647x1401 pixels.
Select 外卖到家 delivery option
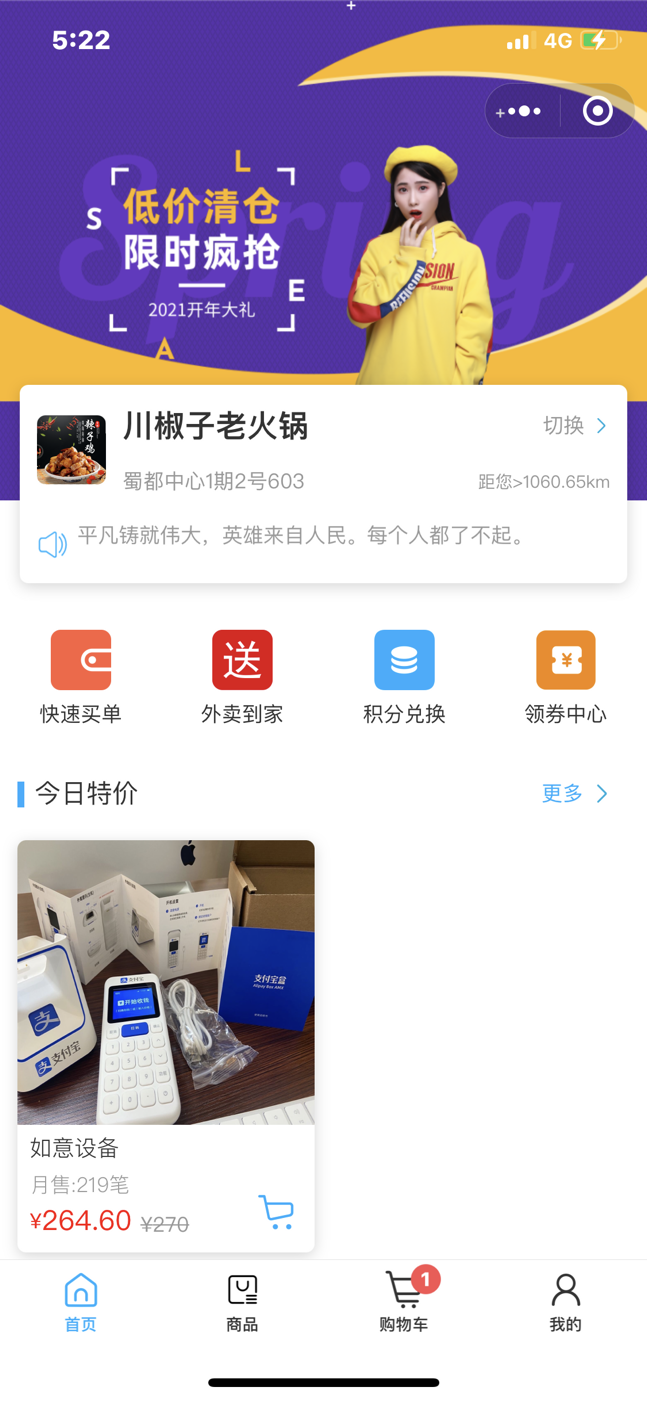(242, 677)
